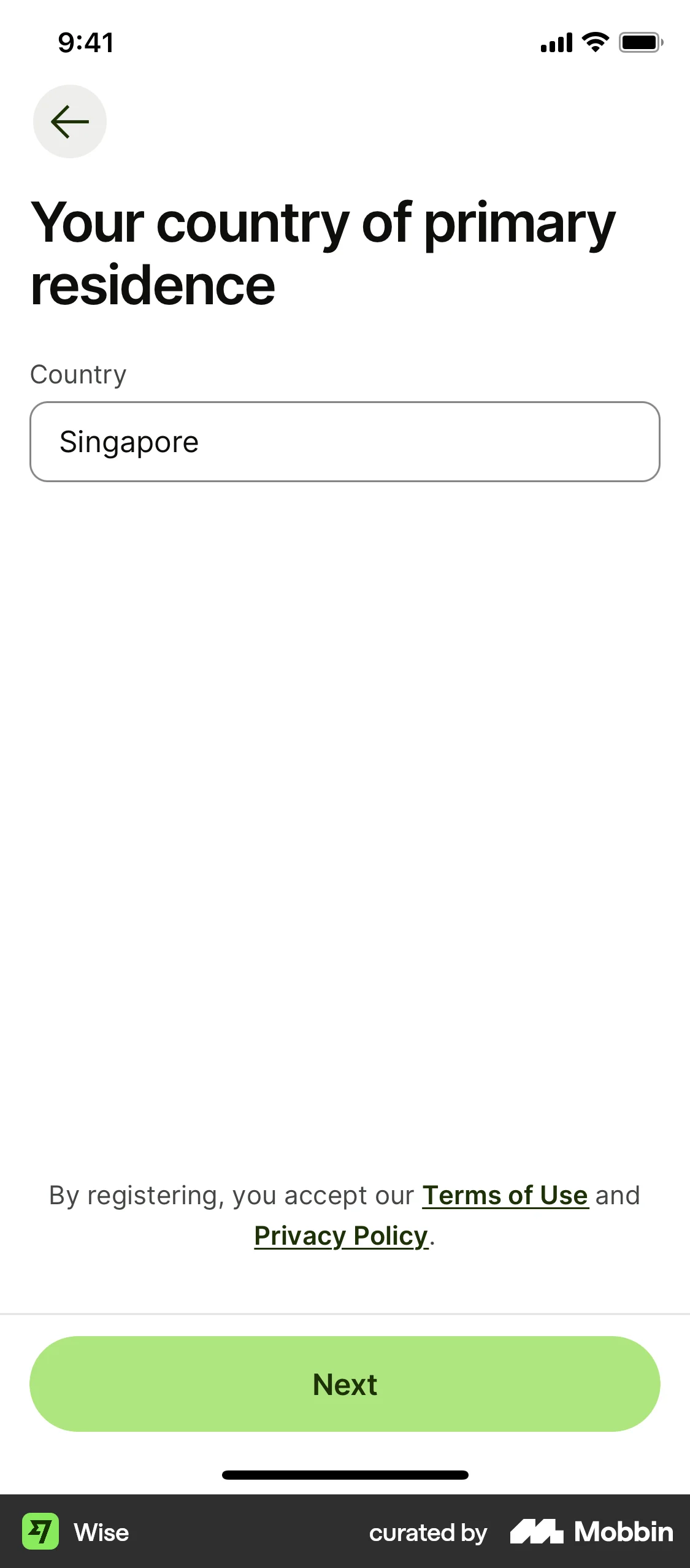The image size is (690, 1568).
Task: Expand the country picker showing Singapore
Action: 345,441
